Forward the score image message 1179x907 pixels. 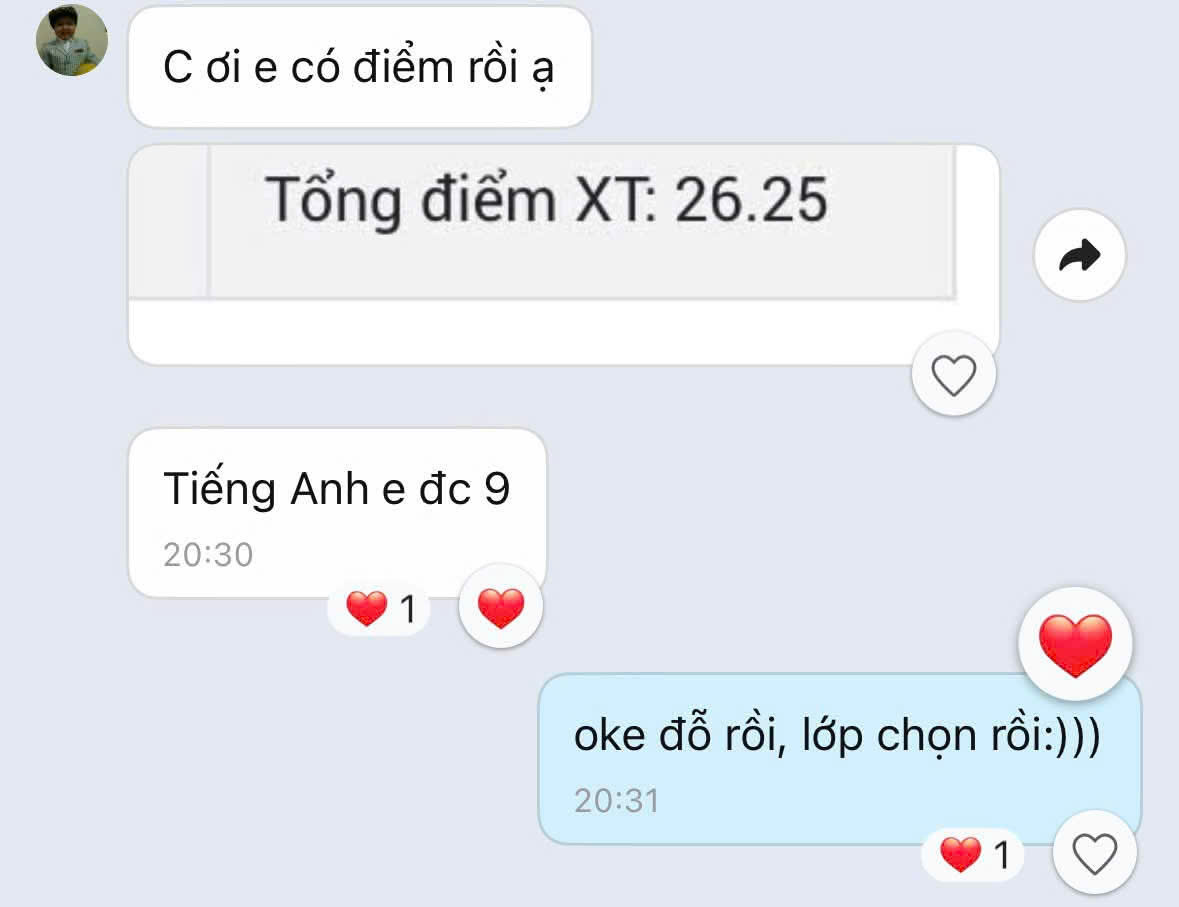(1079, 256)
